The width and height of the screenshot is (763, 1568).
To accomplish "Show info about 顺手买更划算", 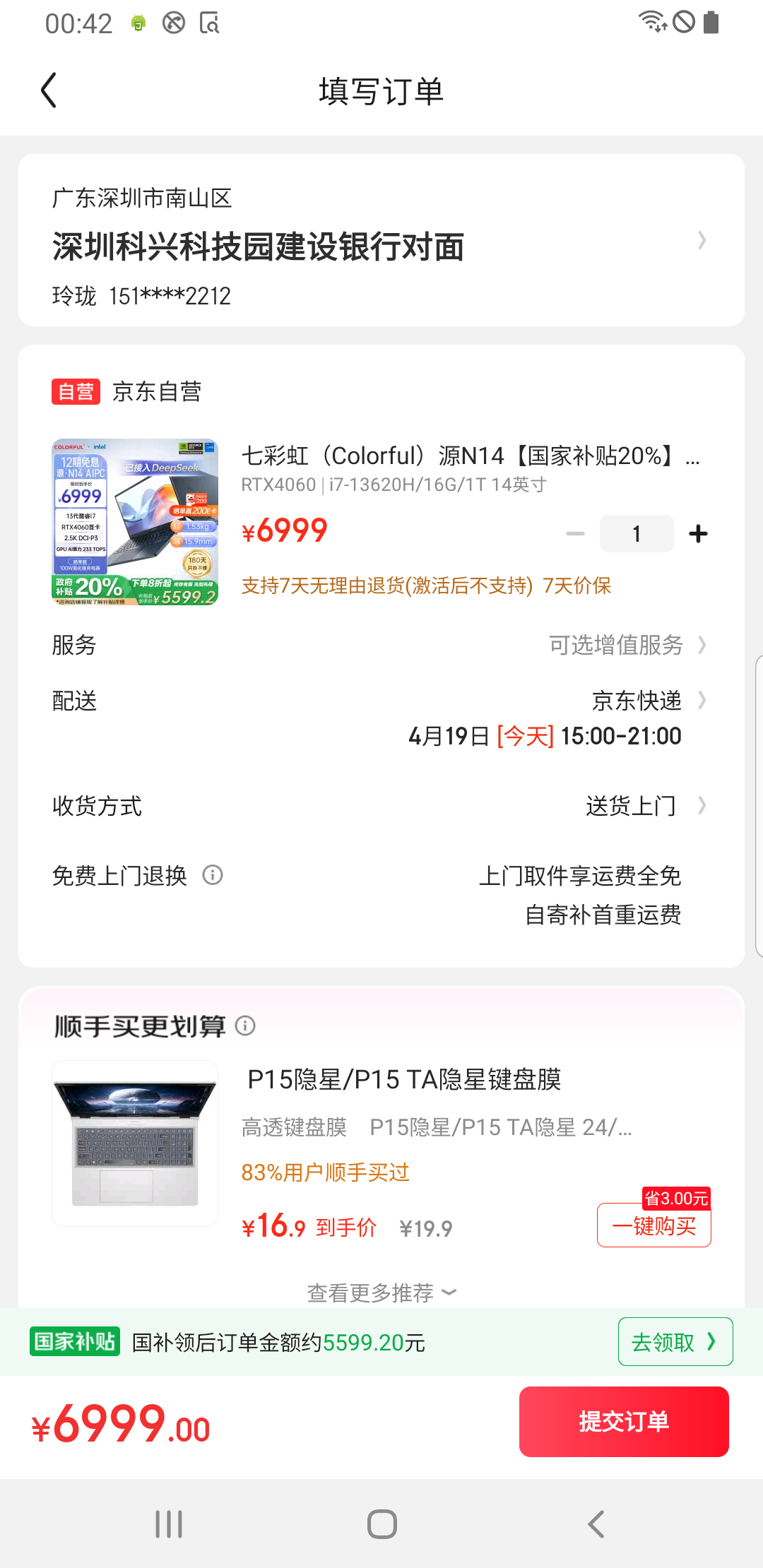I will pyautogui.click(x=245, y=1026).
